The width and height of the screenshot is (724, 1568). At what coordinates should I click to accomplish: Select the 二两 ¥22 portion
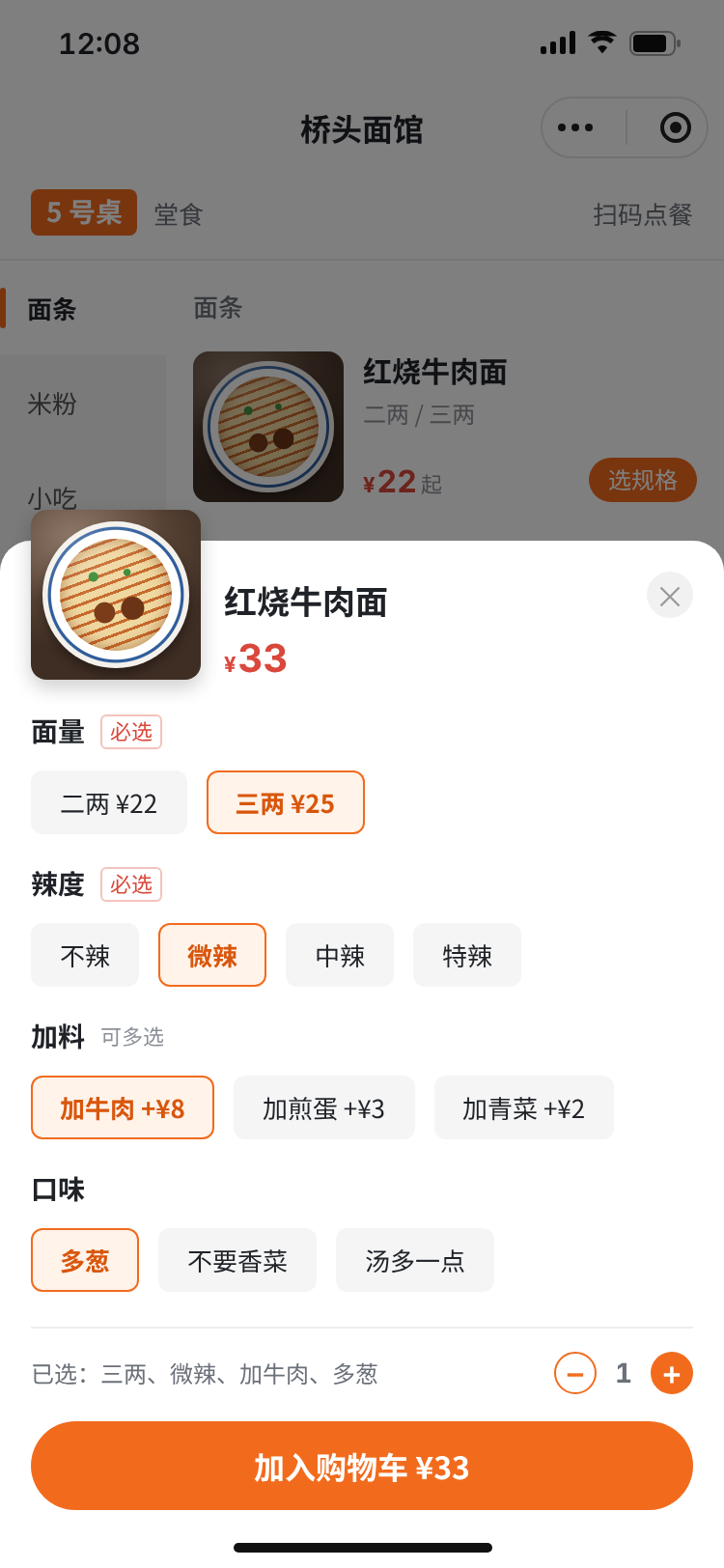click(109, 802)
